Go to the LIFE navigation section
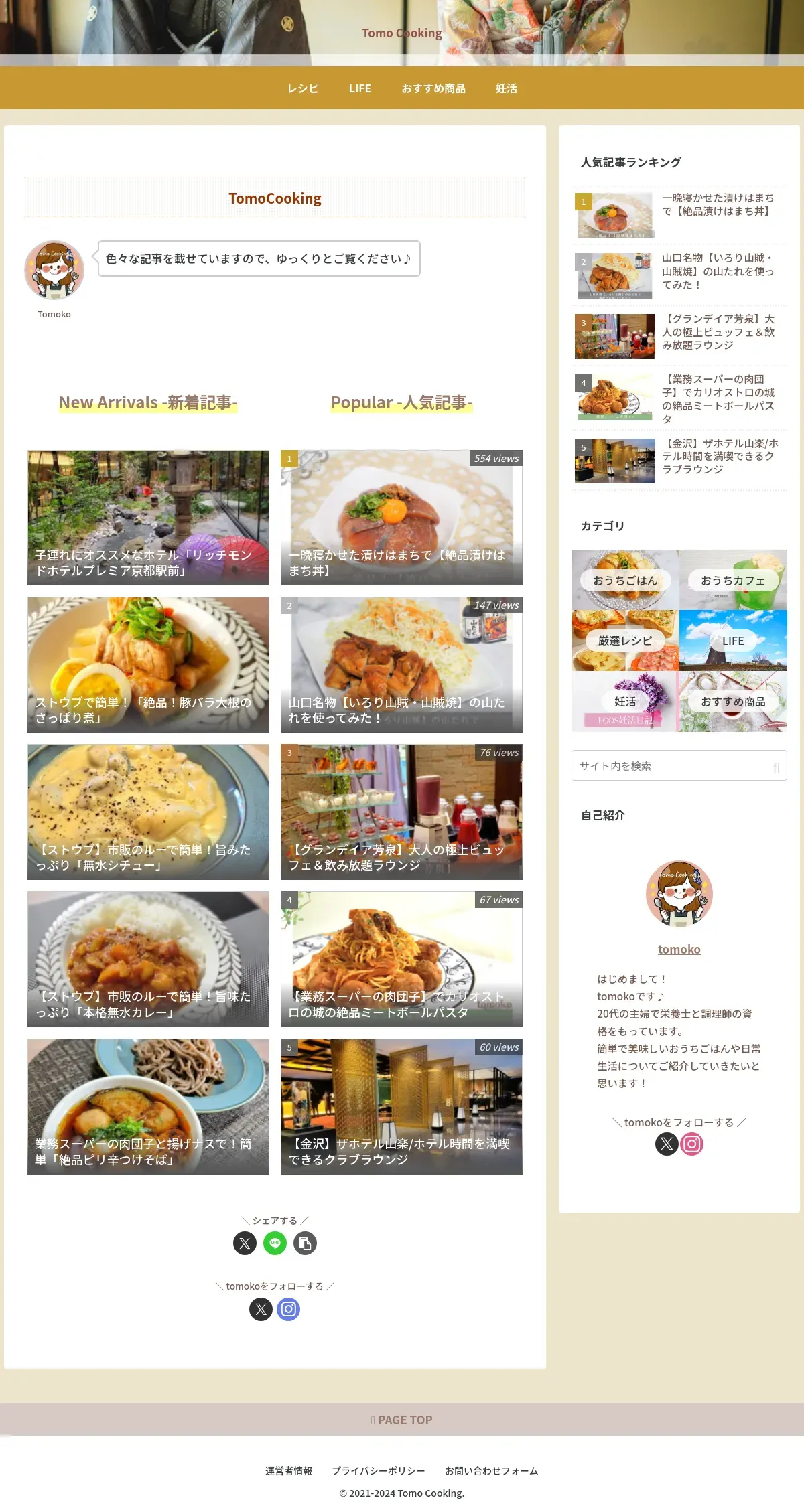 pos(360,88)
